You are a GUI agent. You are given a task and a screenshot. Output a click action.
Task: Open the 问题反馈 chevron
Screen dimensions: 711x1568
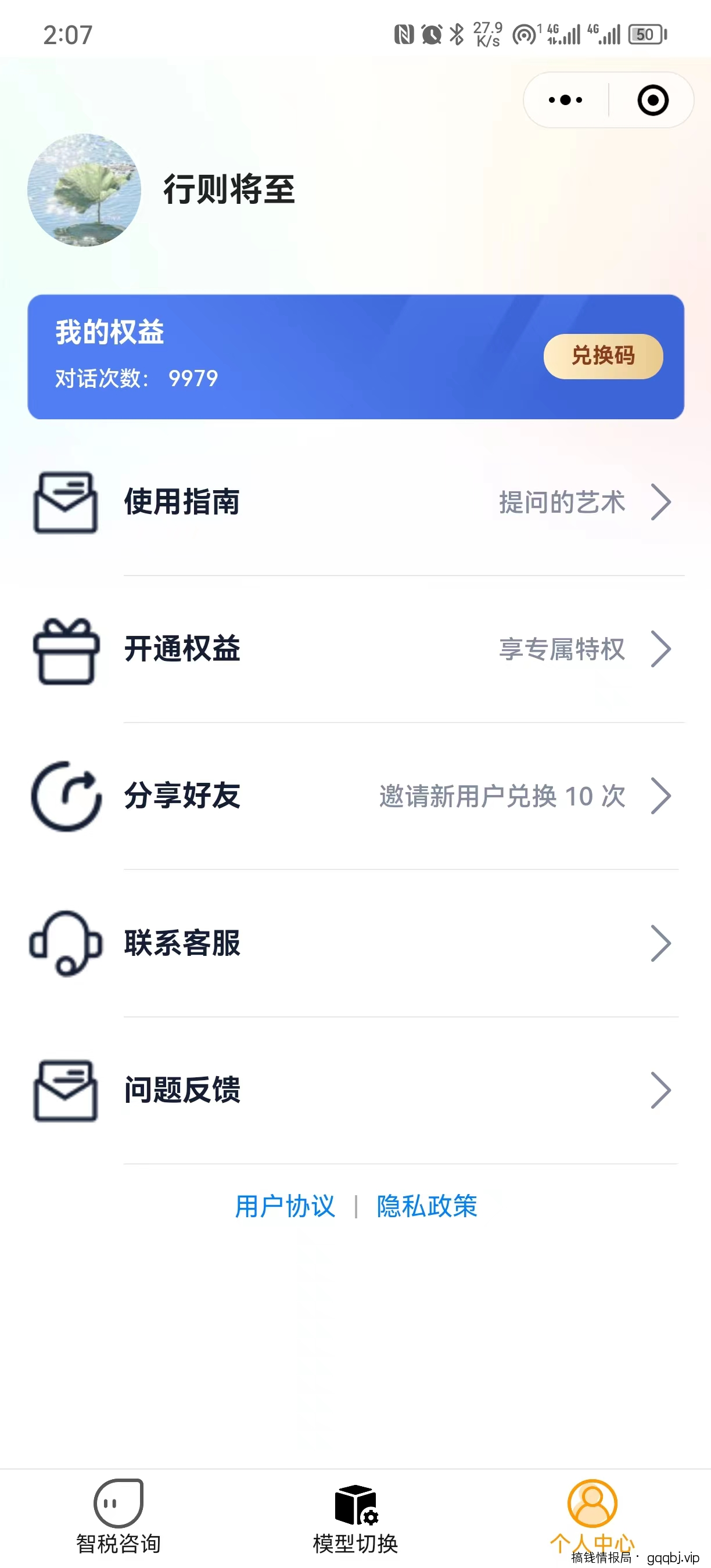(662, 1090)
